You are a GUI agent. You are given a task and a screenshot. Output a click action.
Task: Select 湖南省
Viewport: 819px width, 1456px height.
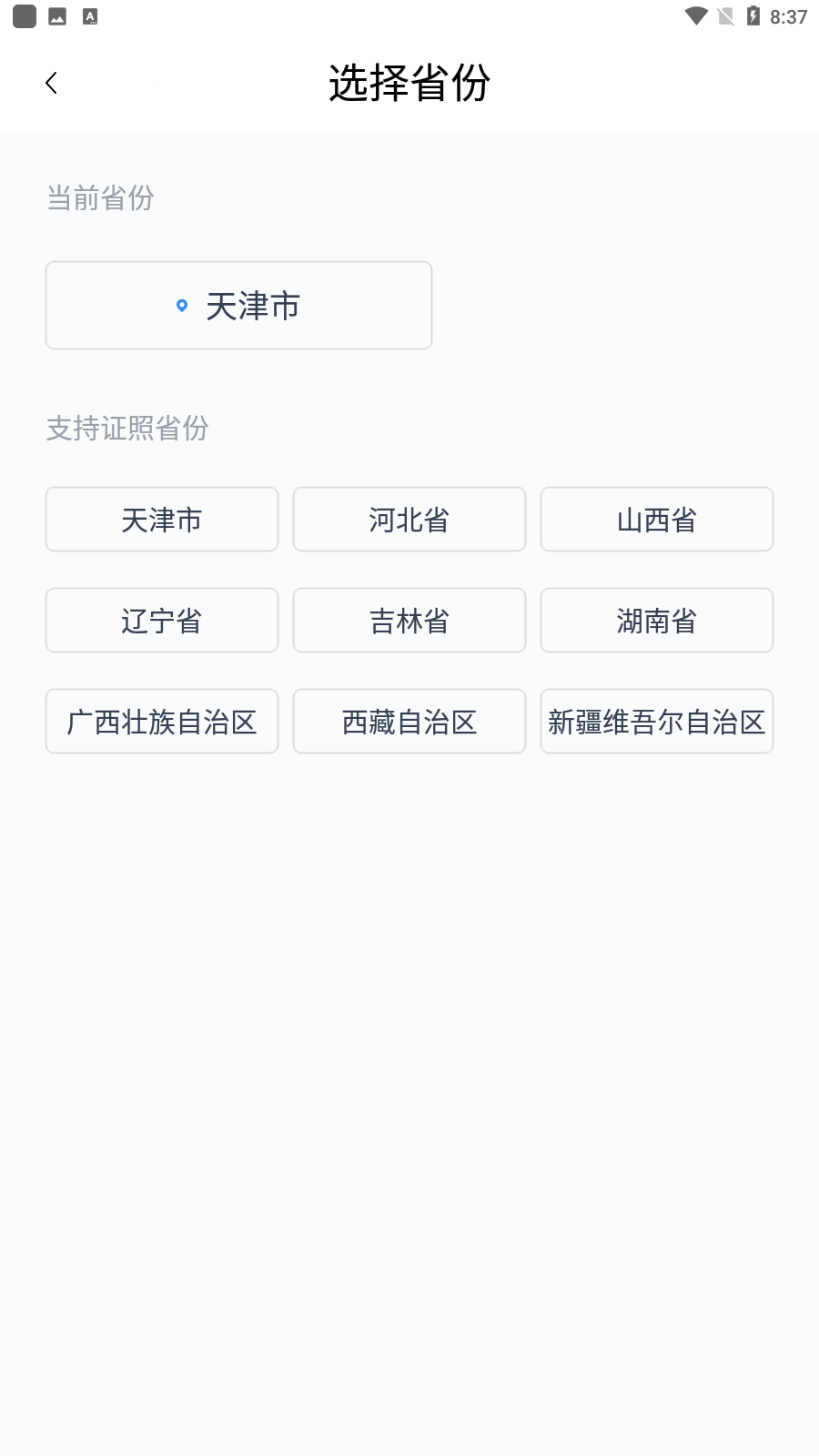(x=657, y=621)
